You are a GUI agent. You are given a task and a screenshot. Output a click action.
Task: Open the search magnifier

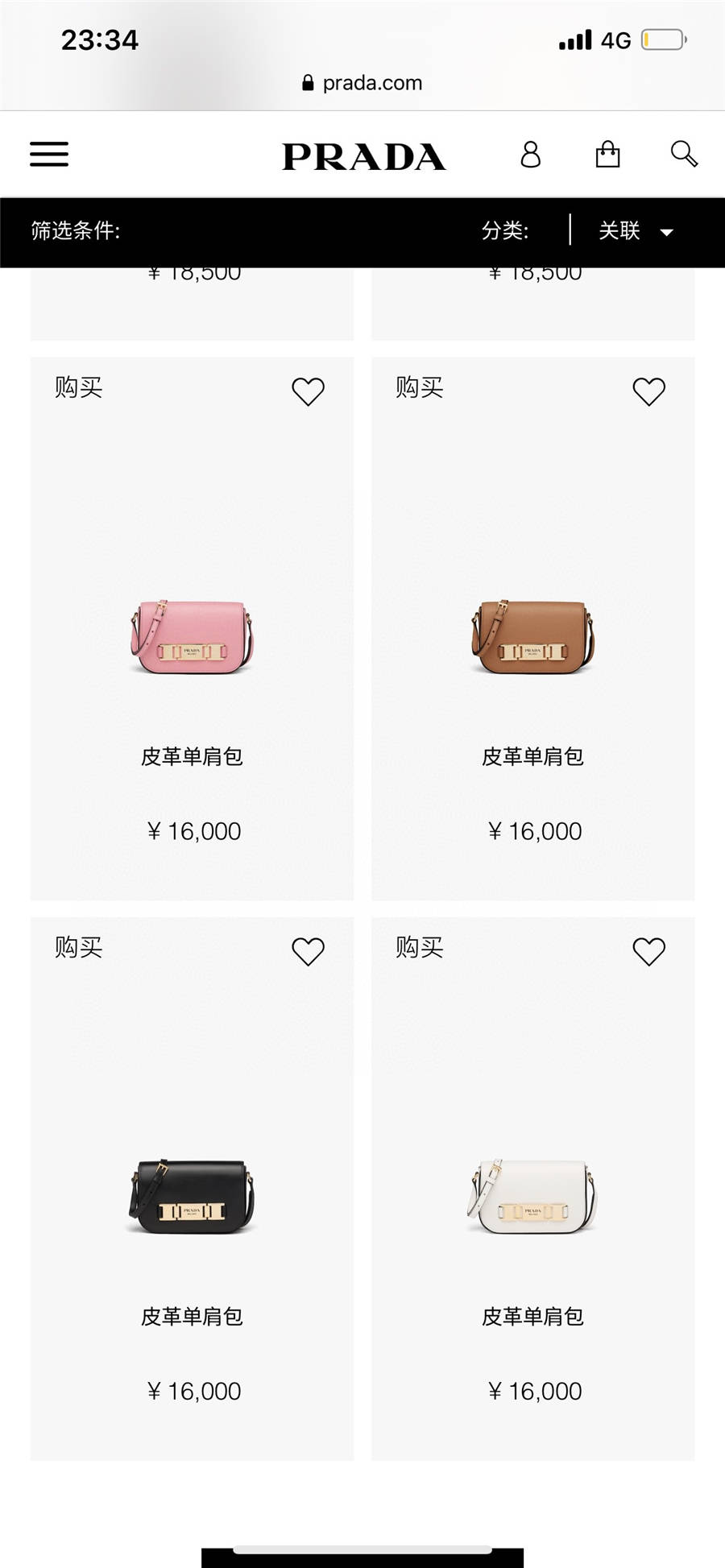pyautogui.click(x=684, y=154)
